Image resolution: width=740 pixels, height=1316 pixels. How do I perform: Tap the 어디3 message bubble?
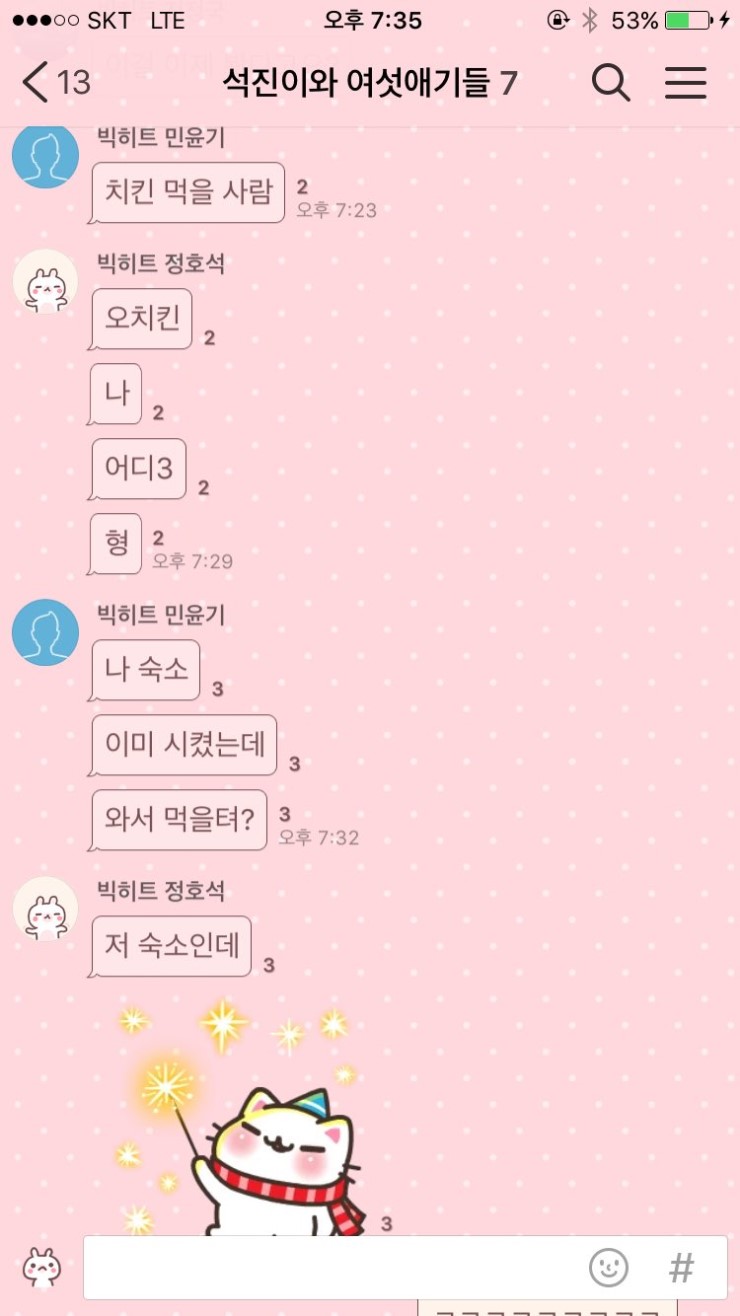pyautogui.click(x=136, y=469)
